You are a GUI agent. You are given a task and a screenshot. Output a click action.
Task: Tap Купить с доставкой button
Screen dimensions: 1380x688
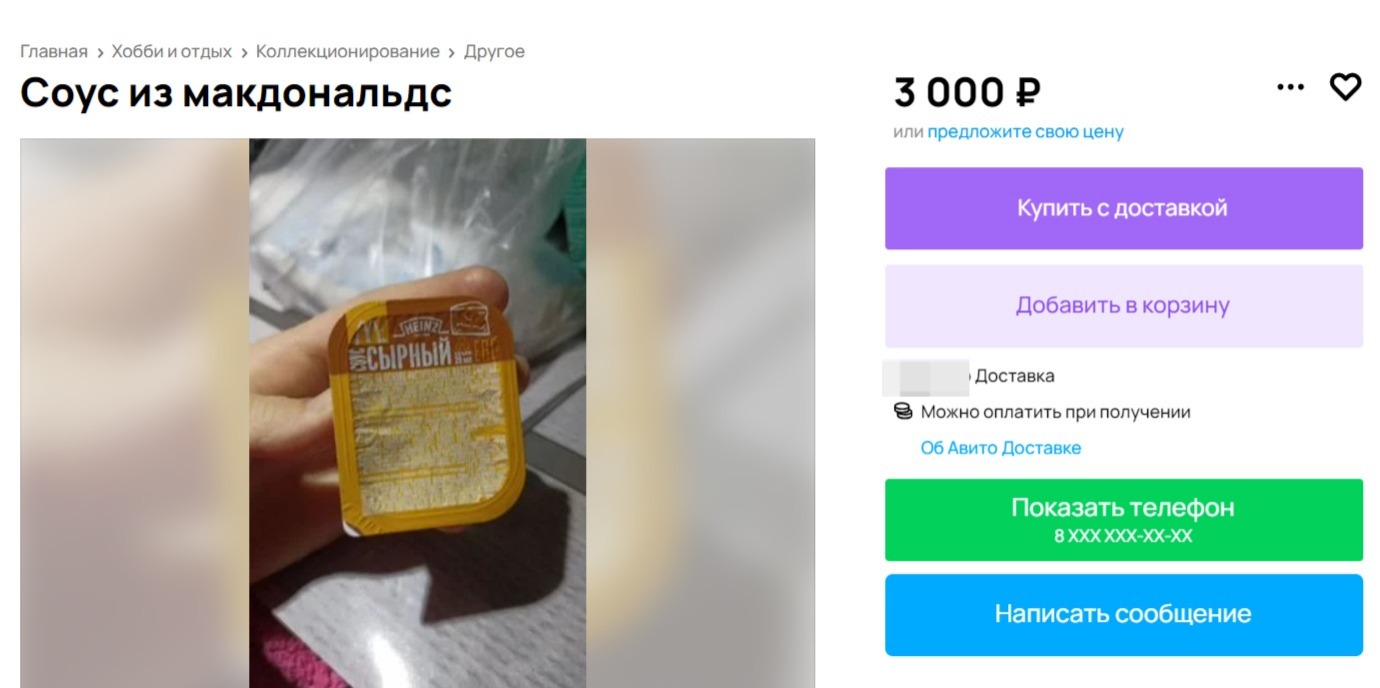pos(1123,208)
